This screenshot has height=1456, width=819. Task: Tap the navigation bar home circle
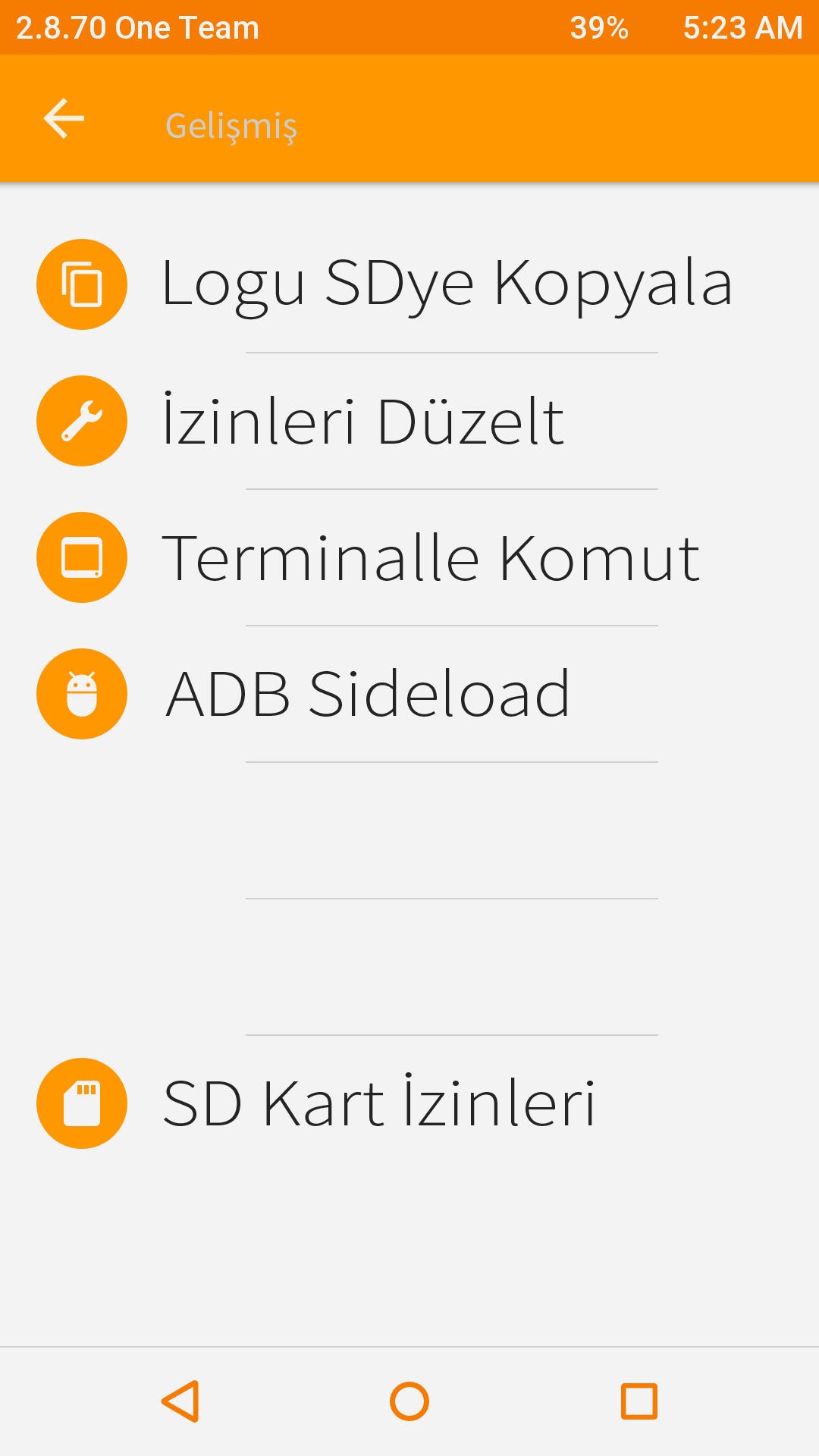(x=409, y=1401)
